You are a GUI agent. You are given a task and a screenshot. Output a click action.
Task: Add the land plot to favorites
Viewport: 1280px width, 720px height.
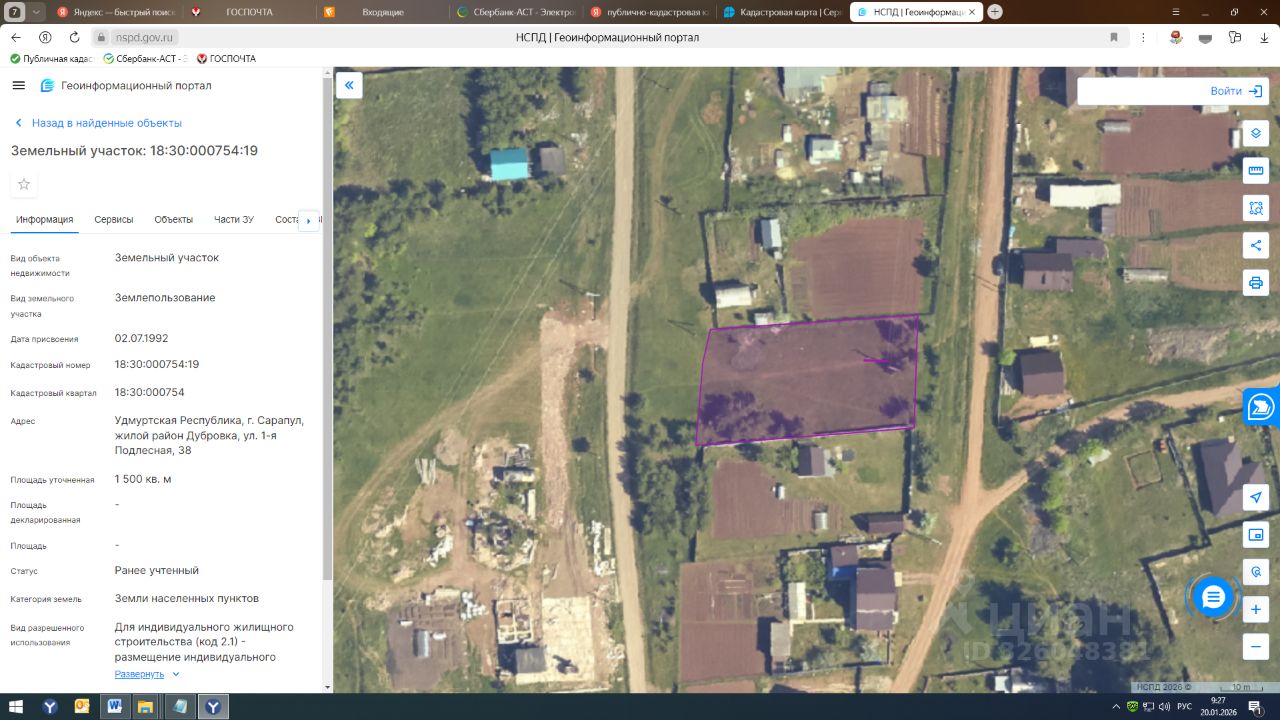24,184
